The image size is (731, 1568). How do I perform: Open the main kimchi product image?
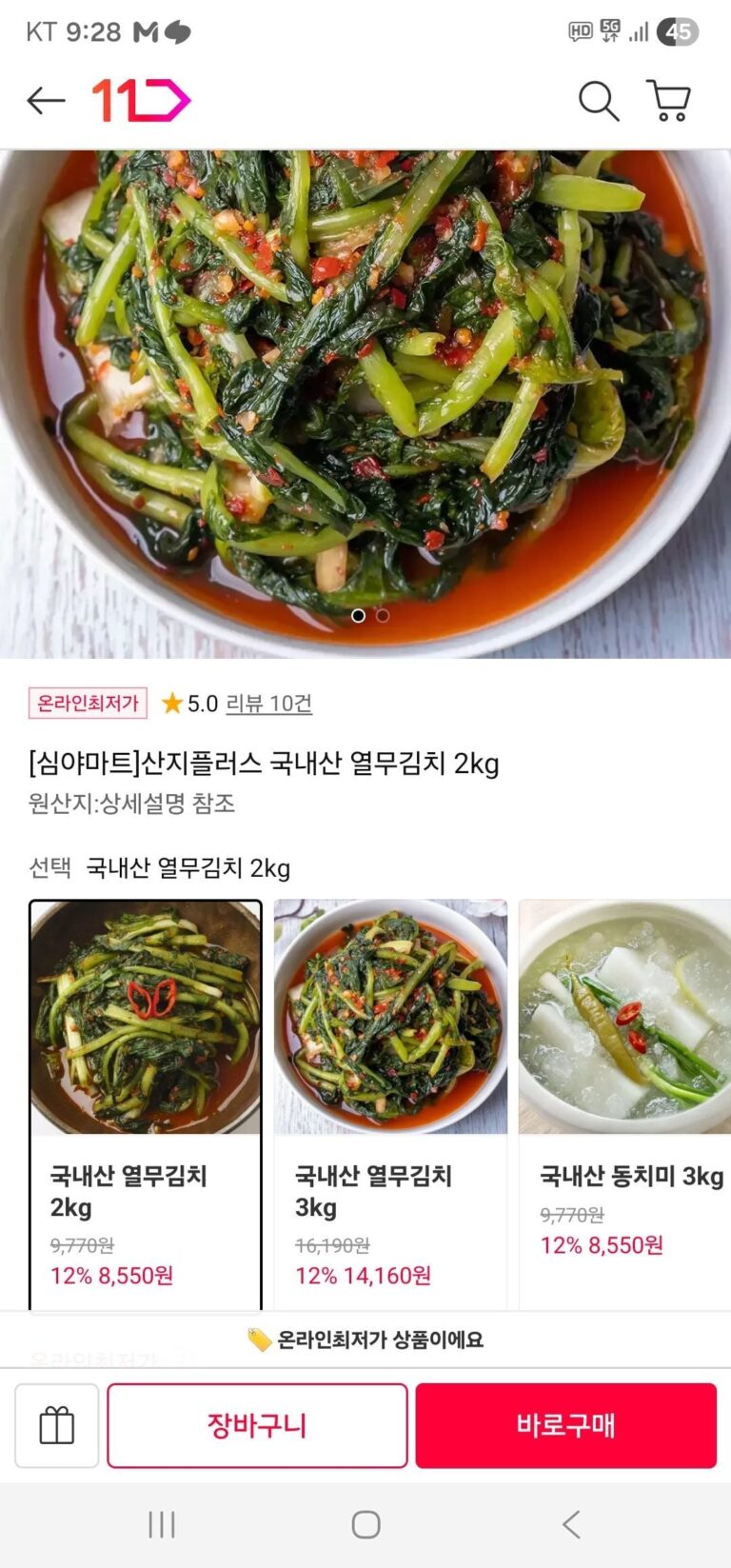click(365, 400)
